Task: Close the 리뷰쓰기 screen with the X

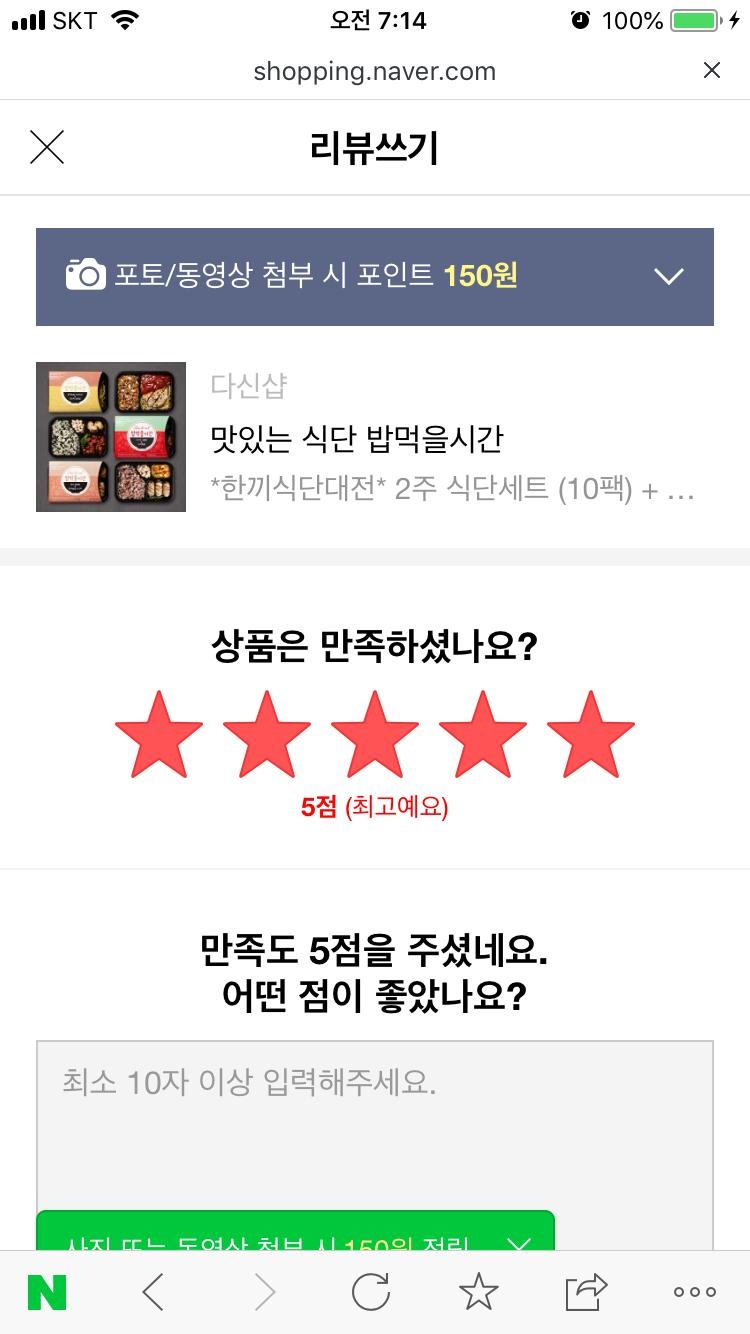Action: pyautogui.click(x=46, y=146)
